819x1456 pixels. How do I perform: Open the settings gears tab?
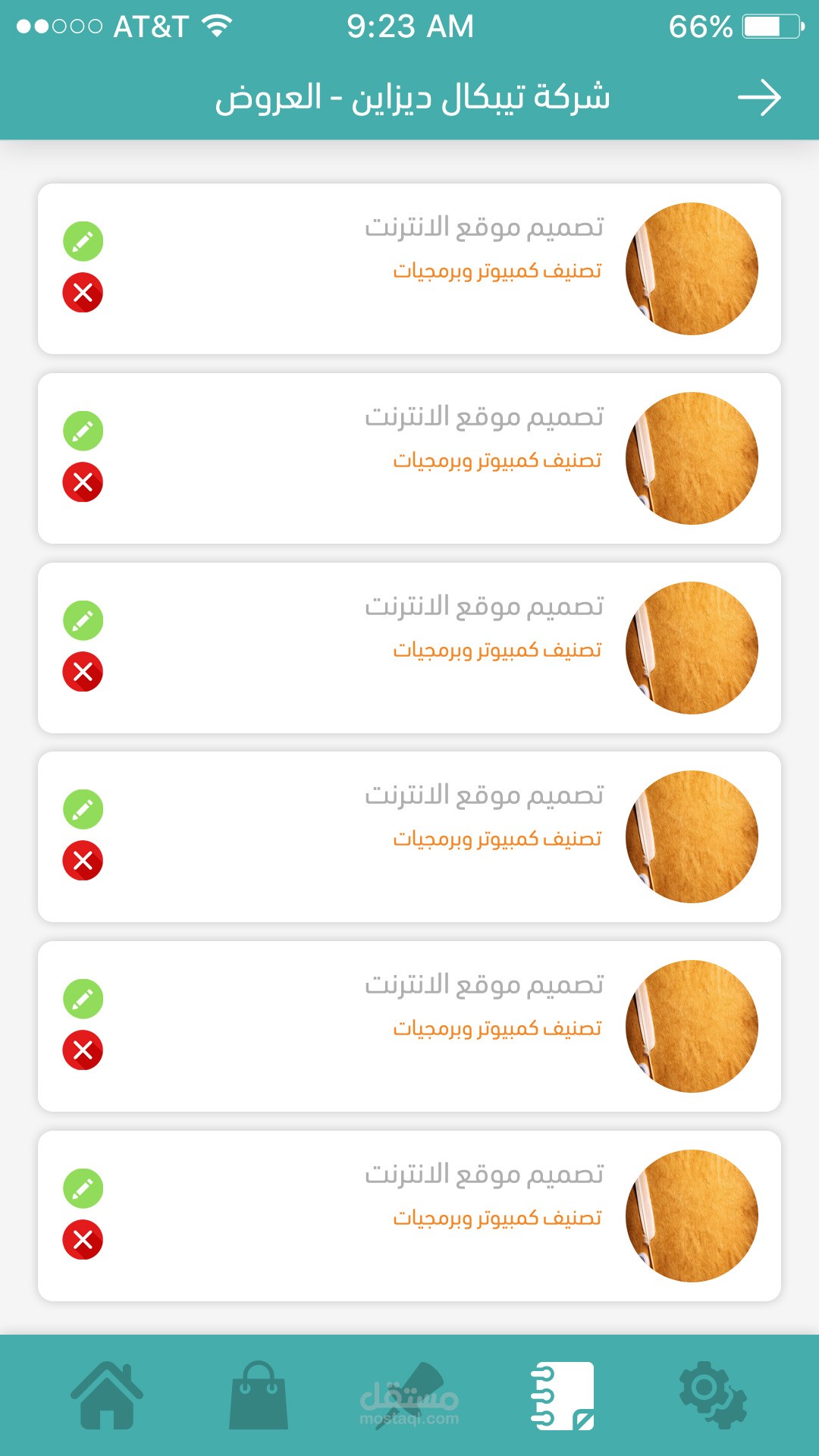click(x=712, y=1395)
